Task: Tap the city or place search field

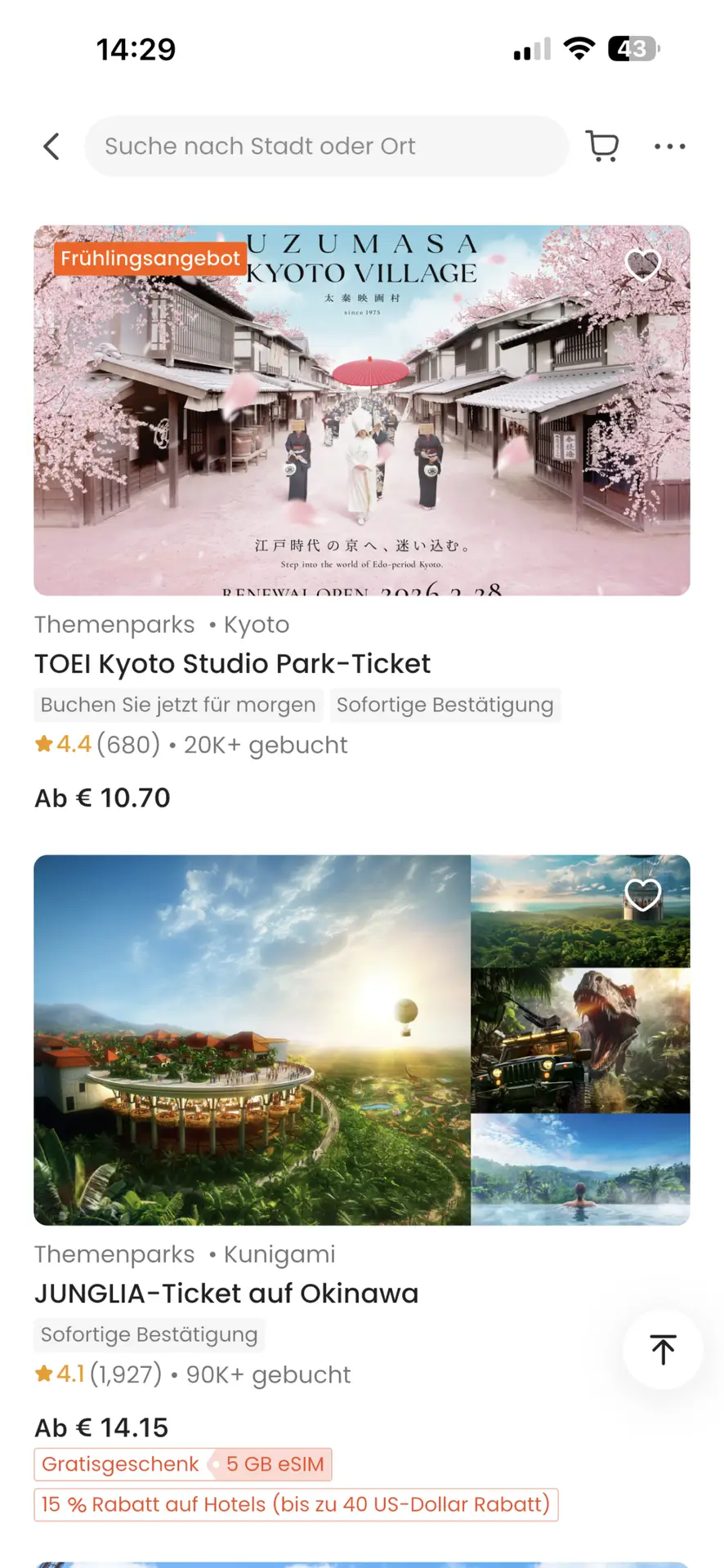Action: [x=327, y=146]
